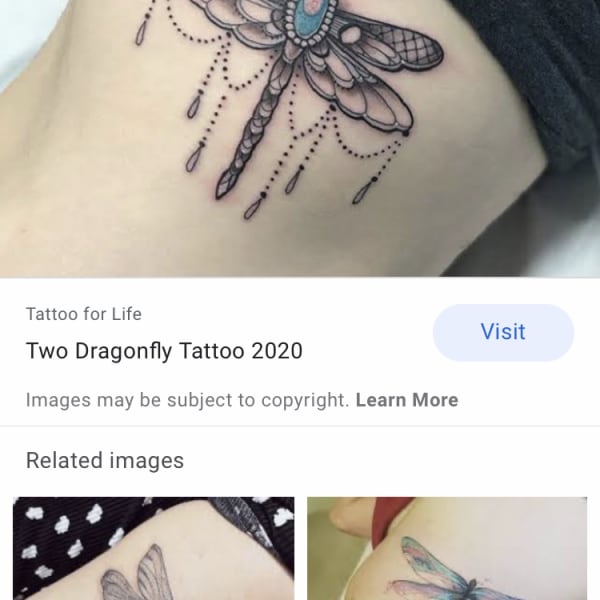The image size is (600, 600).
Task: Open the Two Dragonfly Tattoo 2020 title
Action: click(163, 351)
